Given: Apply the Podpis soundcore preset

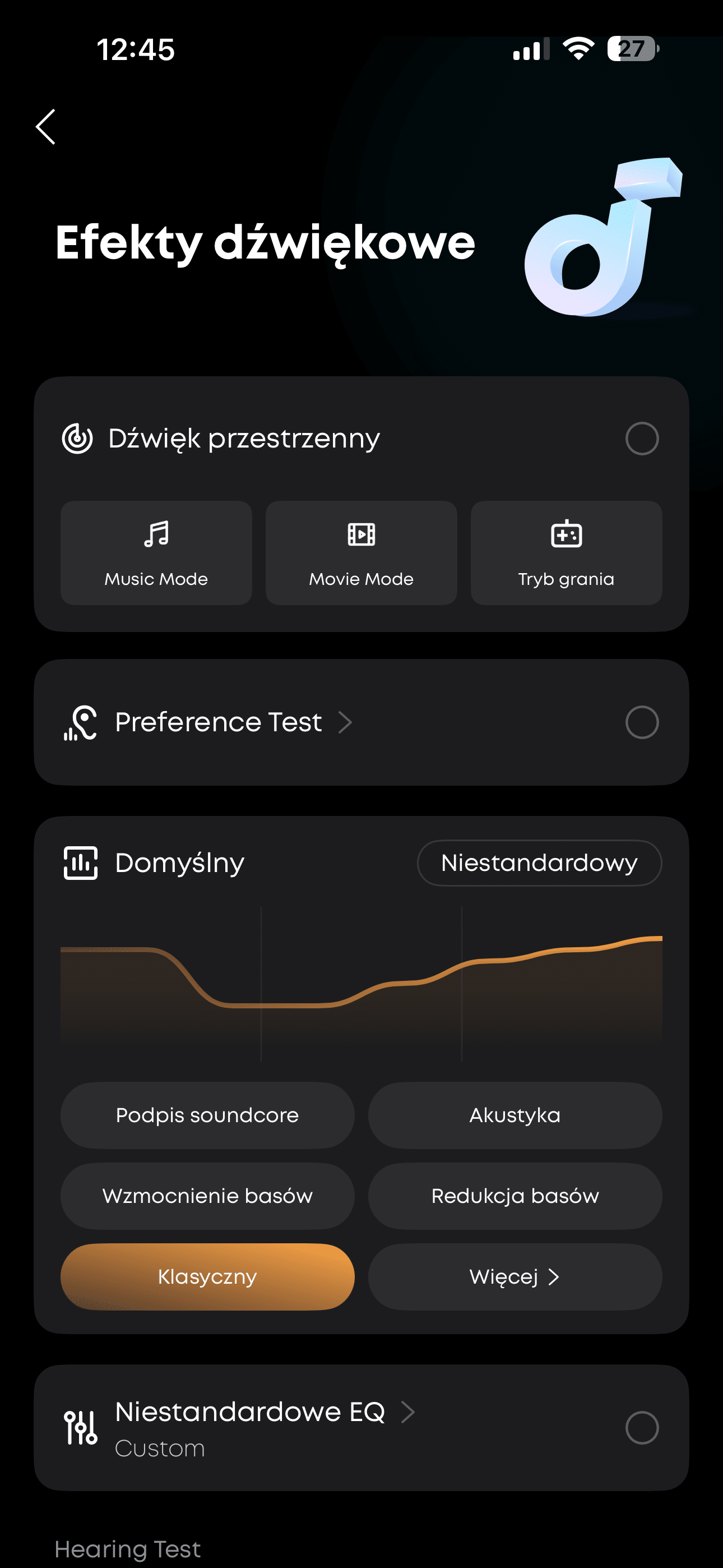Looking at the screenshot, I should click(207, 1115).
